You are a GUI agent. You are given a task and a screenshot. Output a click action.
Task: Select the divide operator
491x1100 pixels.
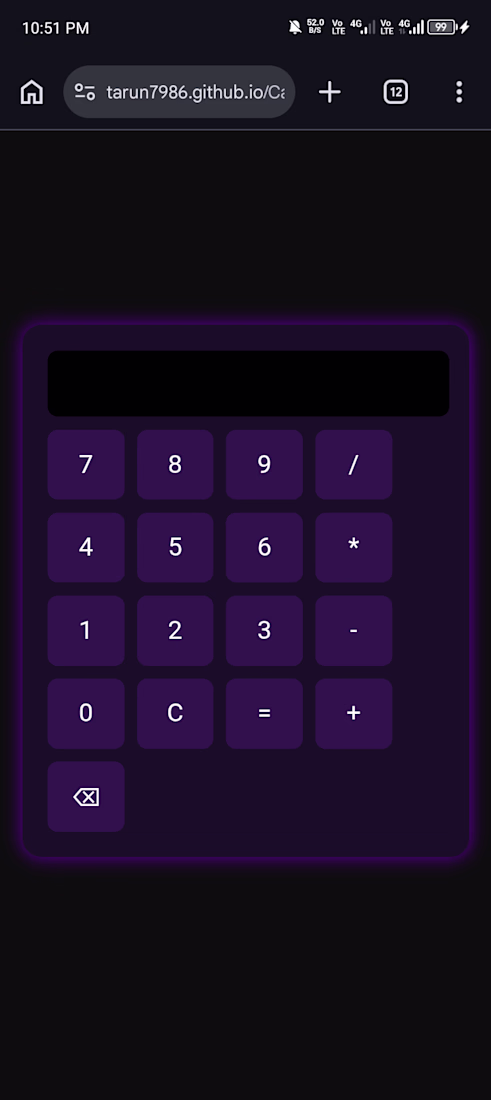coord(354,464)
